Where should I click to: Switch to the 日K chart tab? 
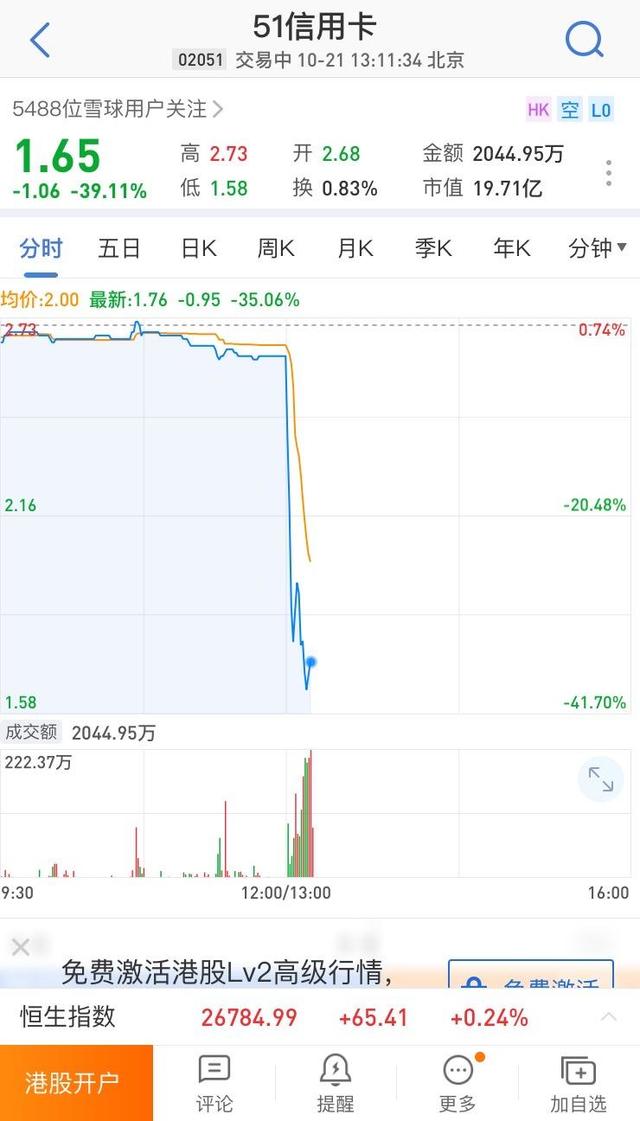tap(198, 249)
